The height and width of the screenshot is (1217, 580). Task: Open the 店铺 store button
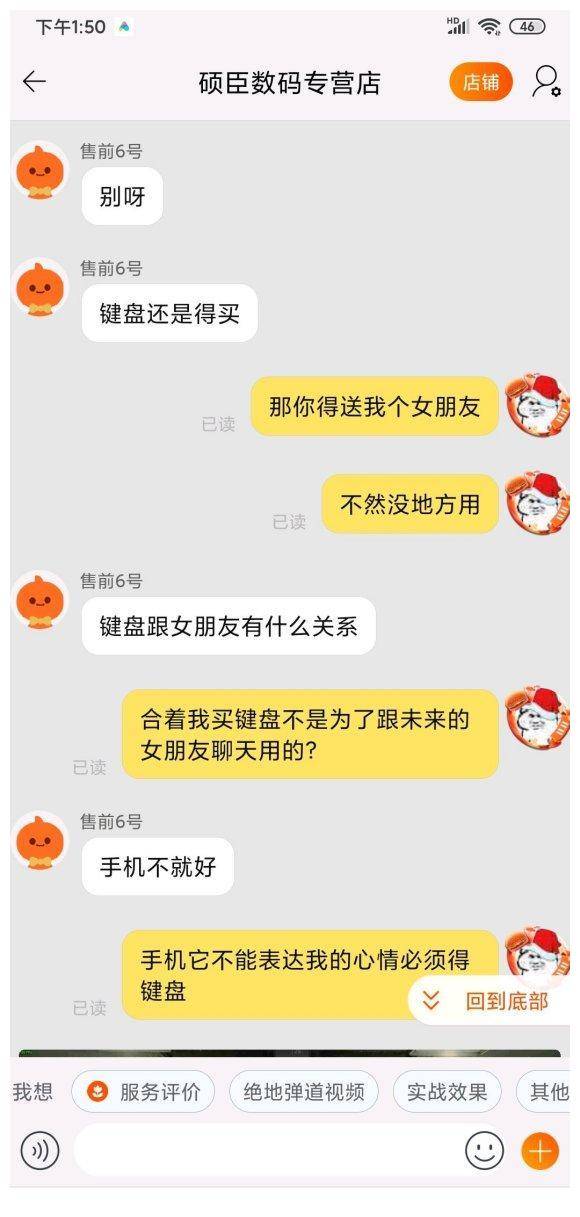tap(481, 82)
